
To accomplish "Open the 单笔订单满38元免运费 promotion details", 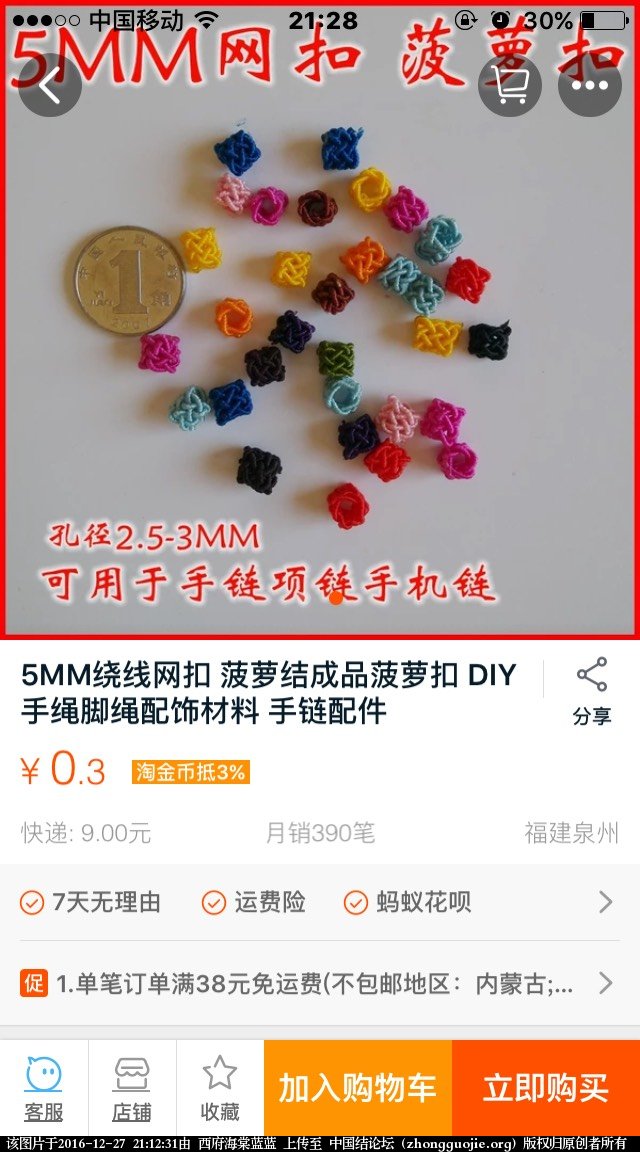I will [x=320, y=983].
